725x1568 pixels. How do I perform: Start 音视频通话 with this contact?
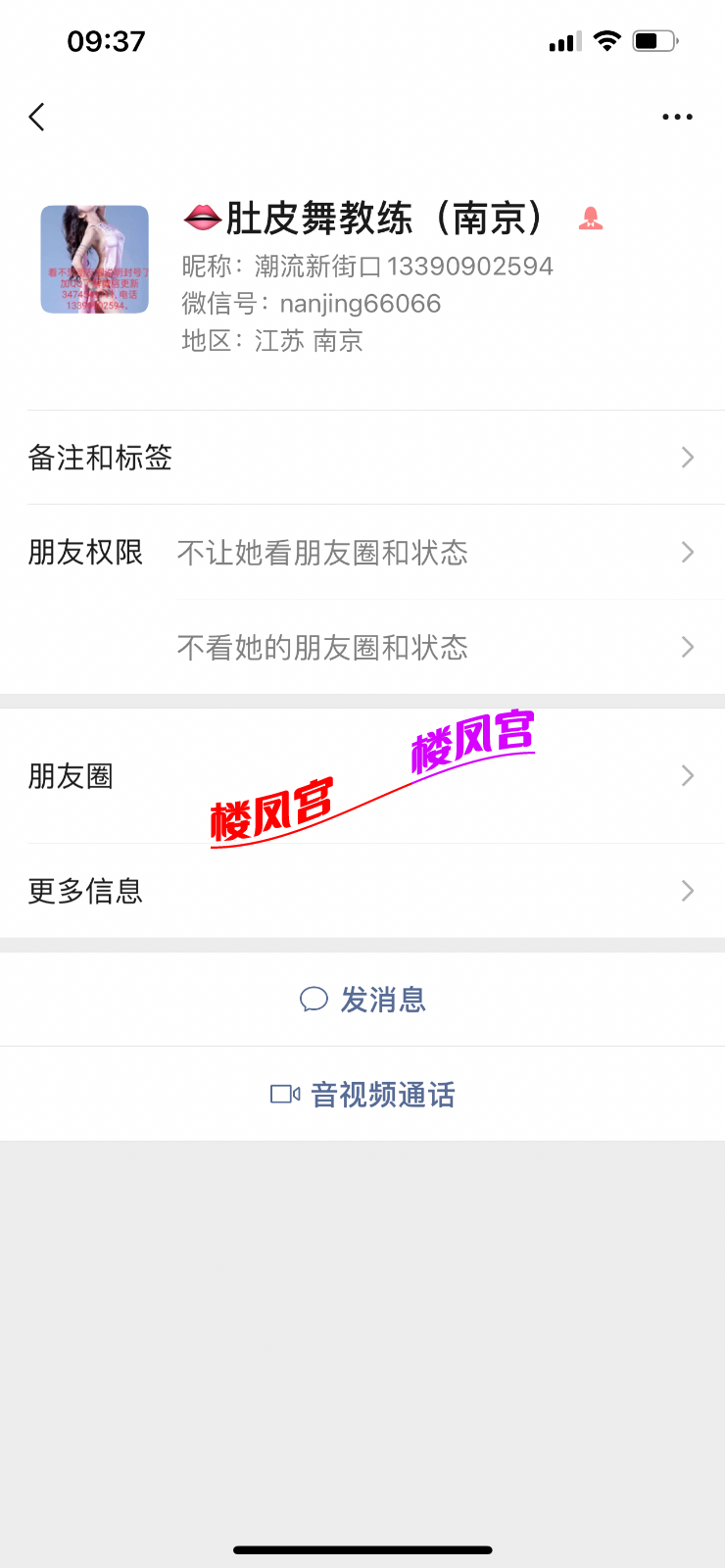[x=362, y=1095]
